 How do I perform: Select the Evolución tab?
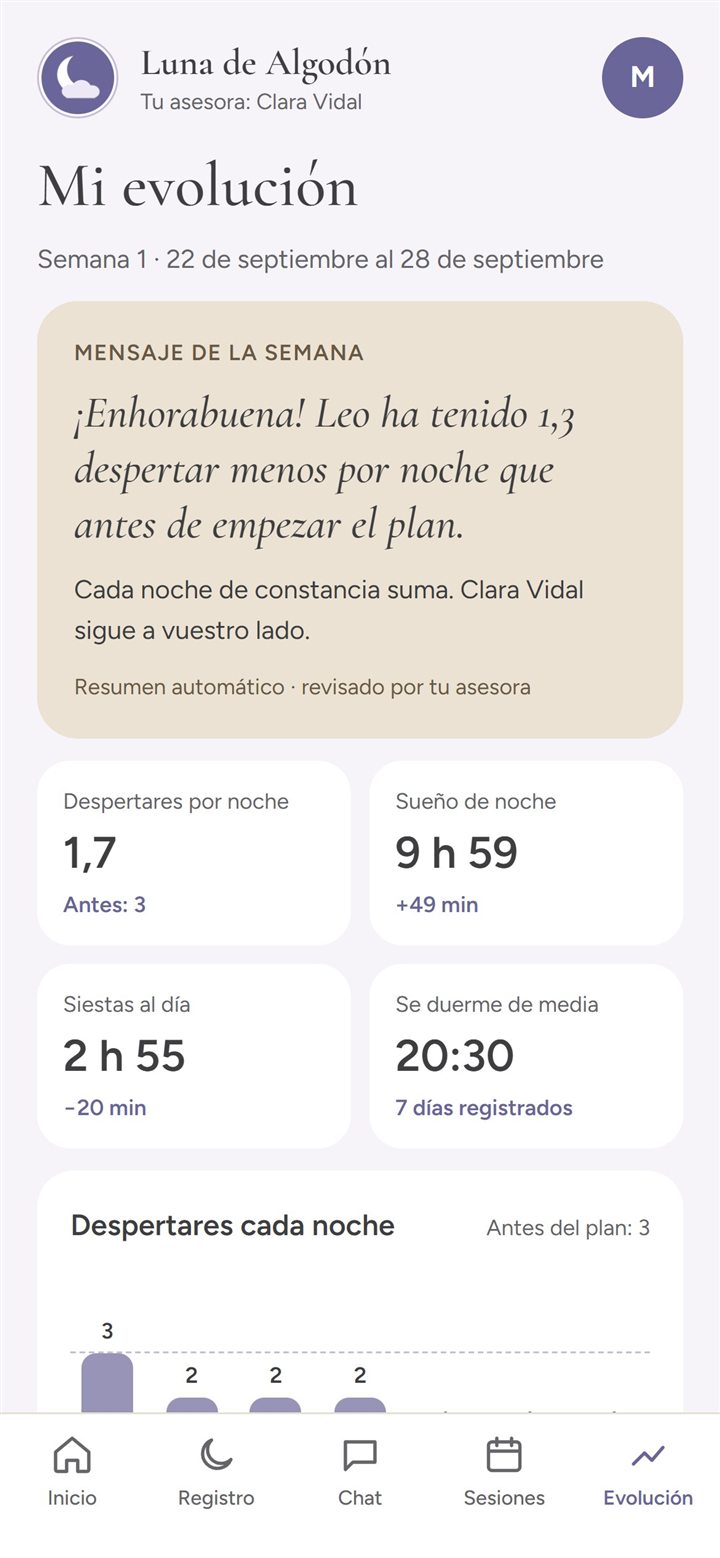coord(648,1472)
